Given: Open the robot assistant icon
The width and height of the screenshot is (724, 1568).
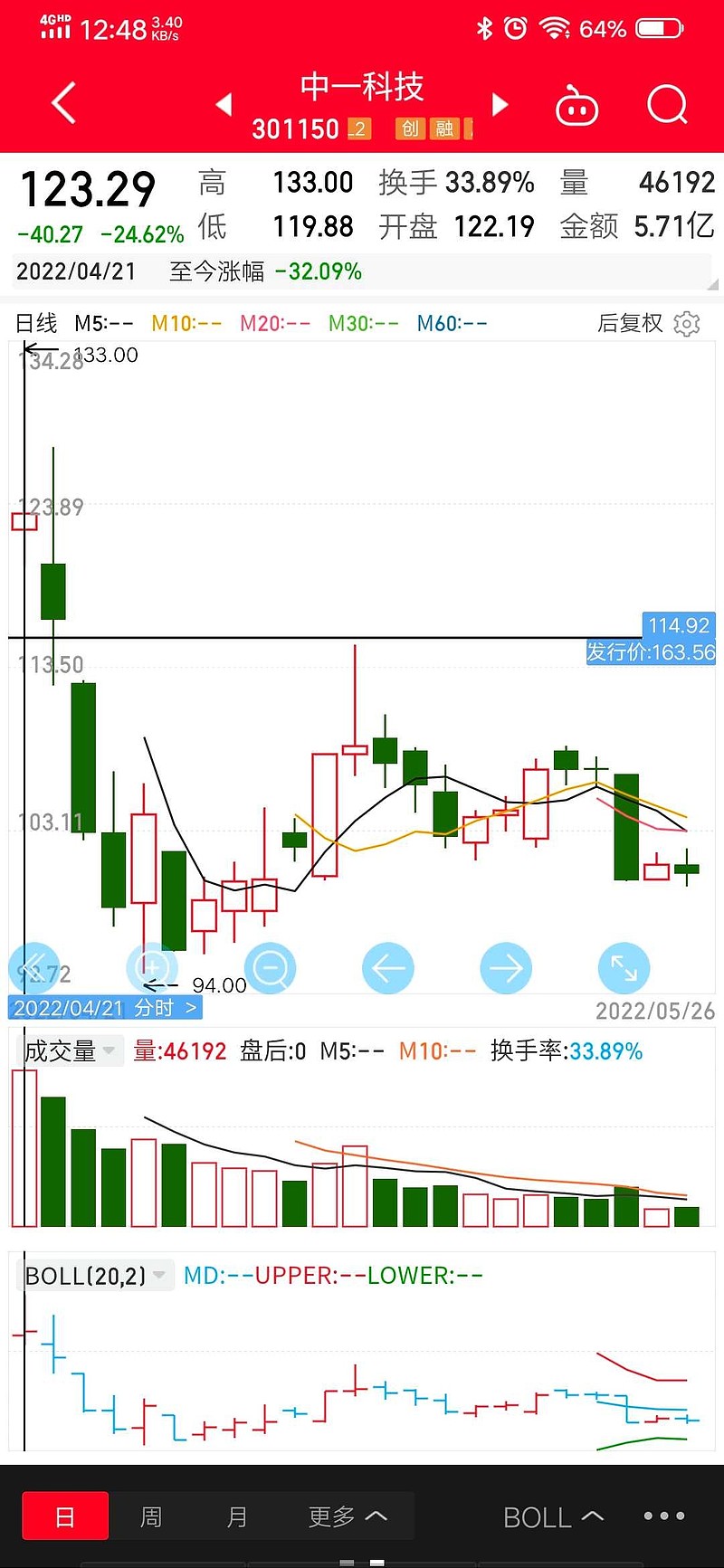Looking at the screenshot, I should tap(577, 105).
